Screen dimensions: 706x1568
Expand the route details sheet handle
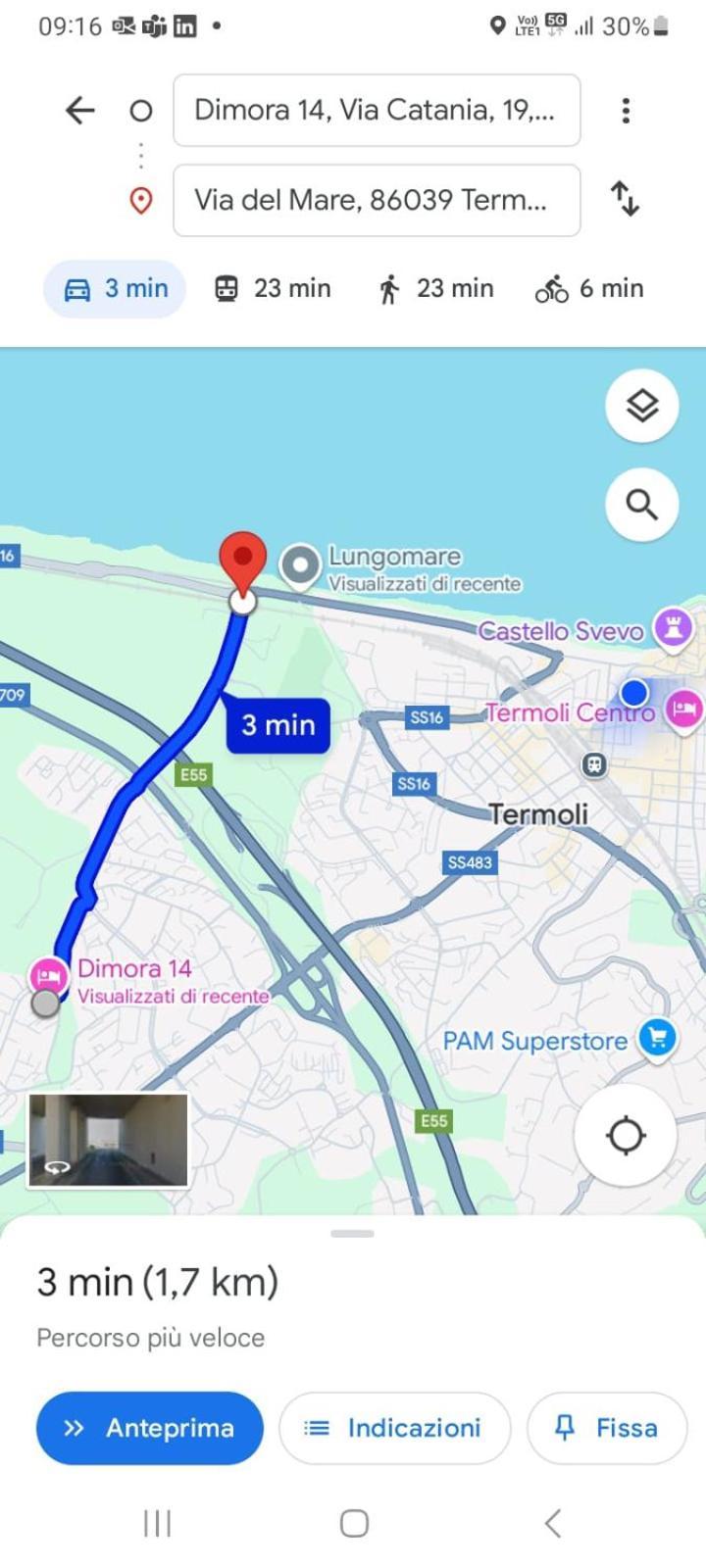tap(353, 1234)
